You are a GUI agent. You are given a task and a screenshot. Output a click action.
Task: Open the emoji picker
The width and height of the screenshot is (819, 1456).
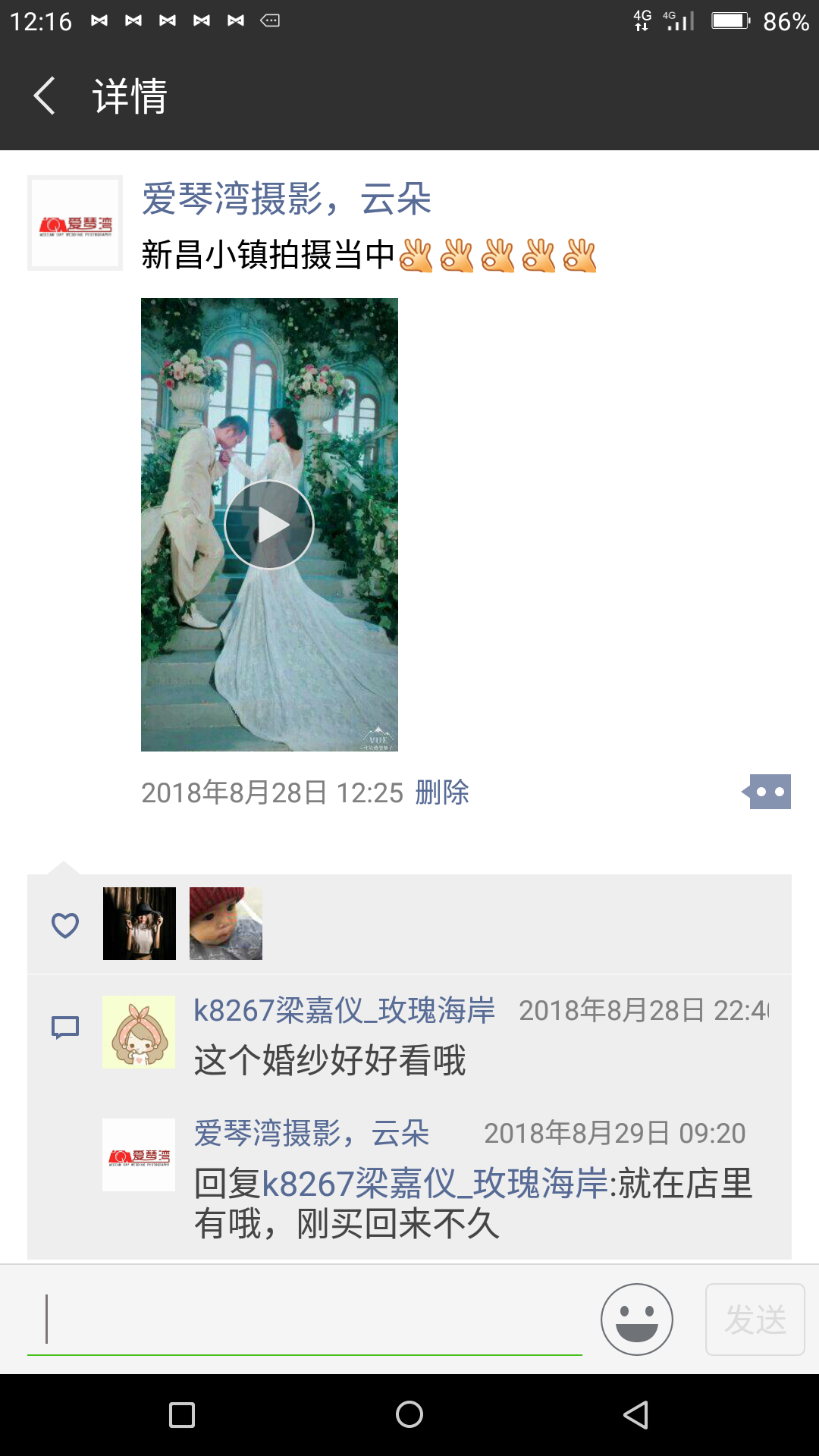(637, 1319)
